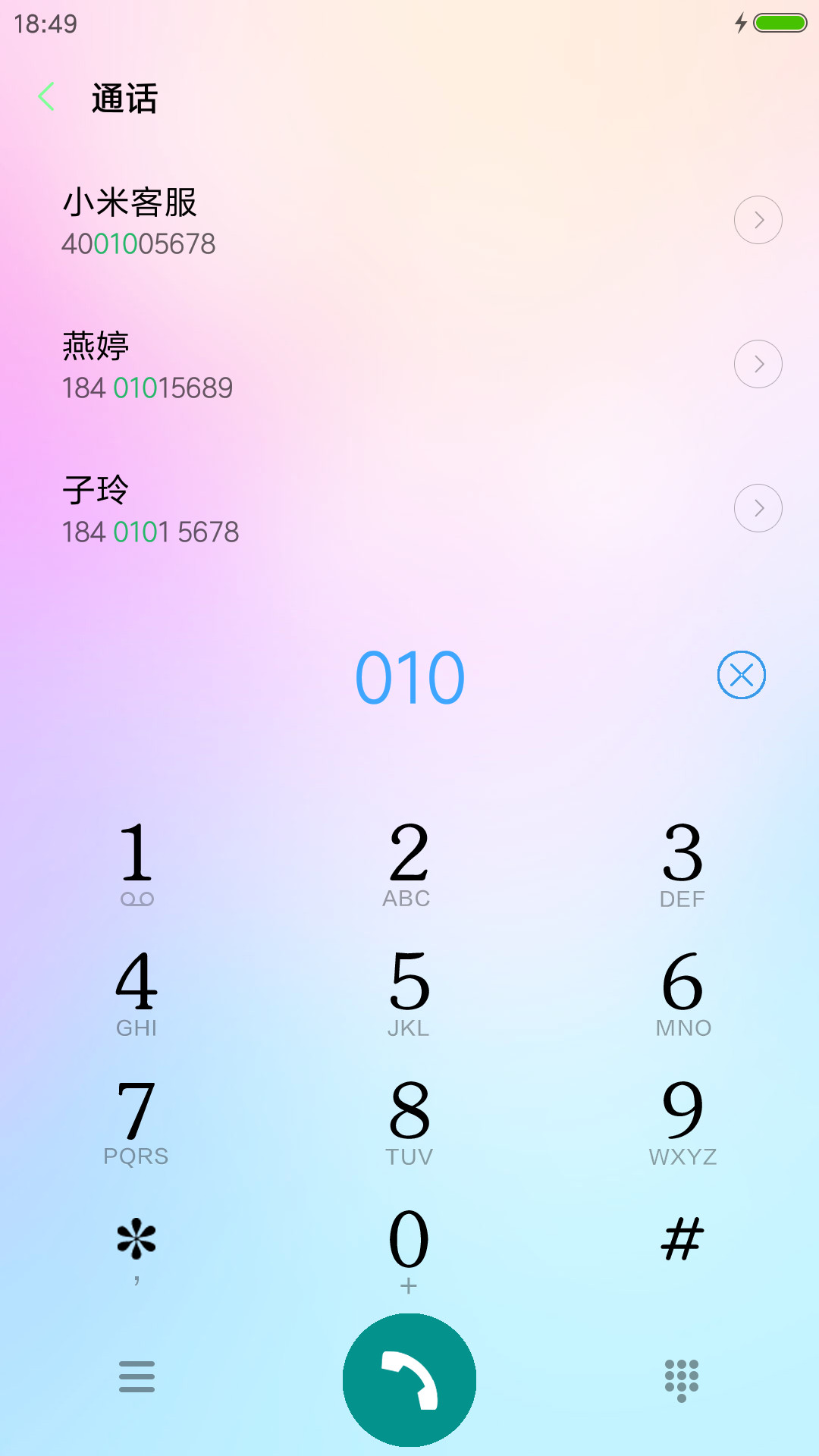Image resolution: width=819 pixels, height=1456 pixels.
Task: Go back from the 通话 screen
Action: (x=47, y=97)
